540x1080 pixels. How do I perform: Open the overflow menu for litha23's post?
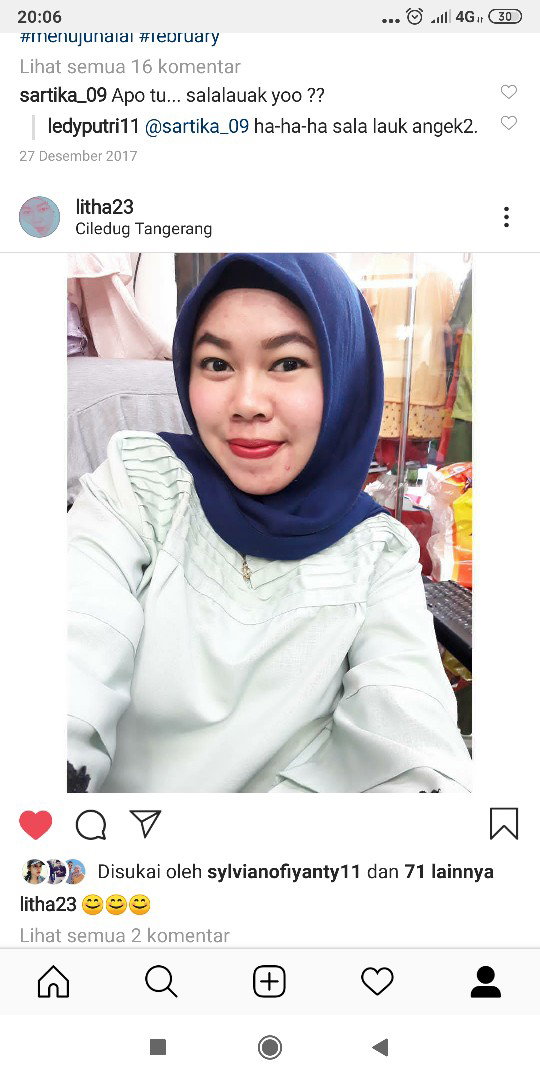pos(506,217)
